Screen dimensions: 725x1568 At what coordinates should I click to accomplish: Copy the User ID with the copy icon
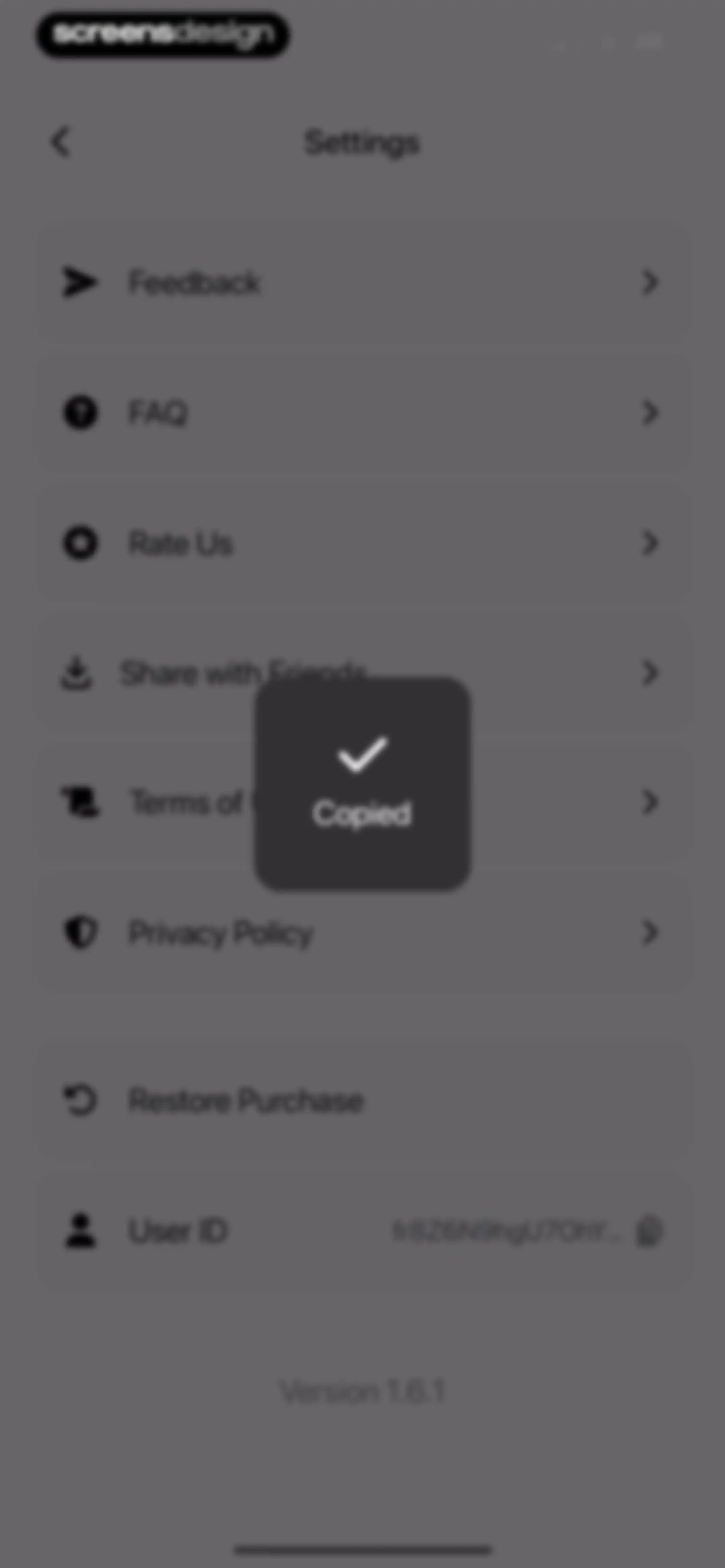pyautogui.click(x=649, y=1231)
